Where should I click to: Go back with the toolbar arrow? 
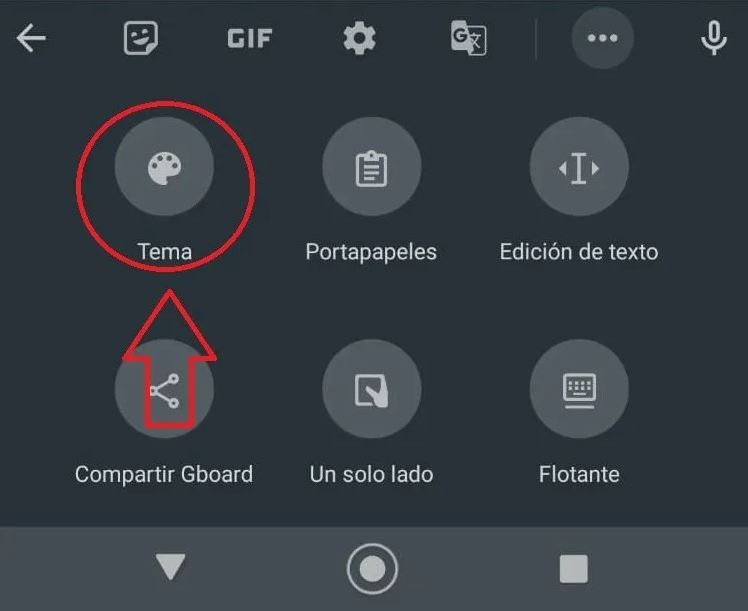pyautogui.click(x=32, y=39)
